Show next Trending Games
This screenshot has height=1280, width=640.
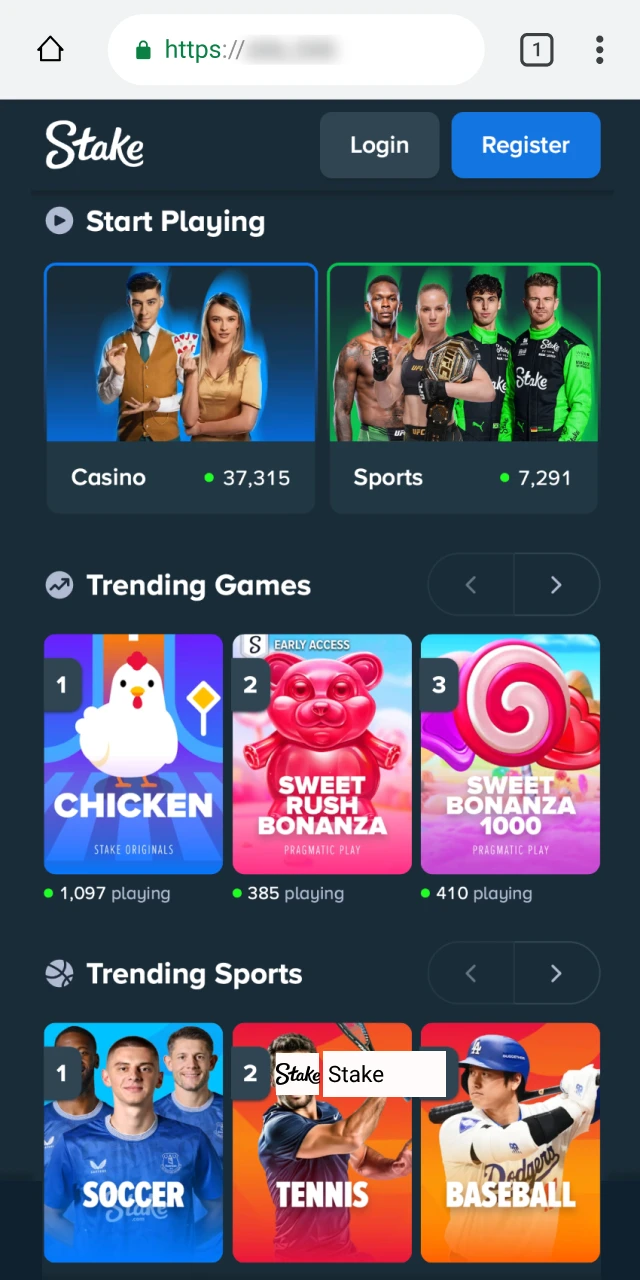coord(557,585)
